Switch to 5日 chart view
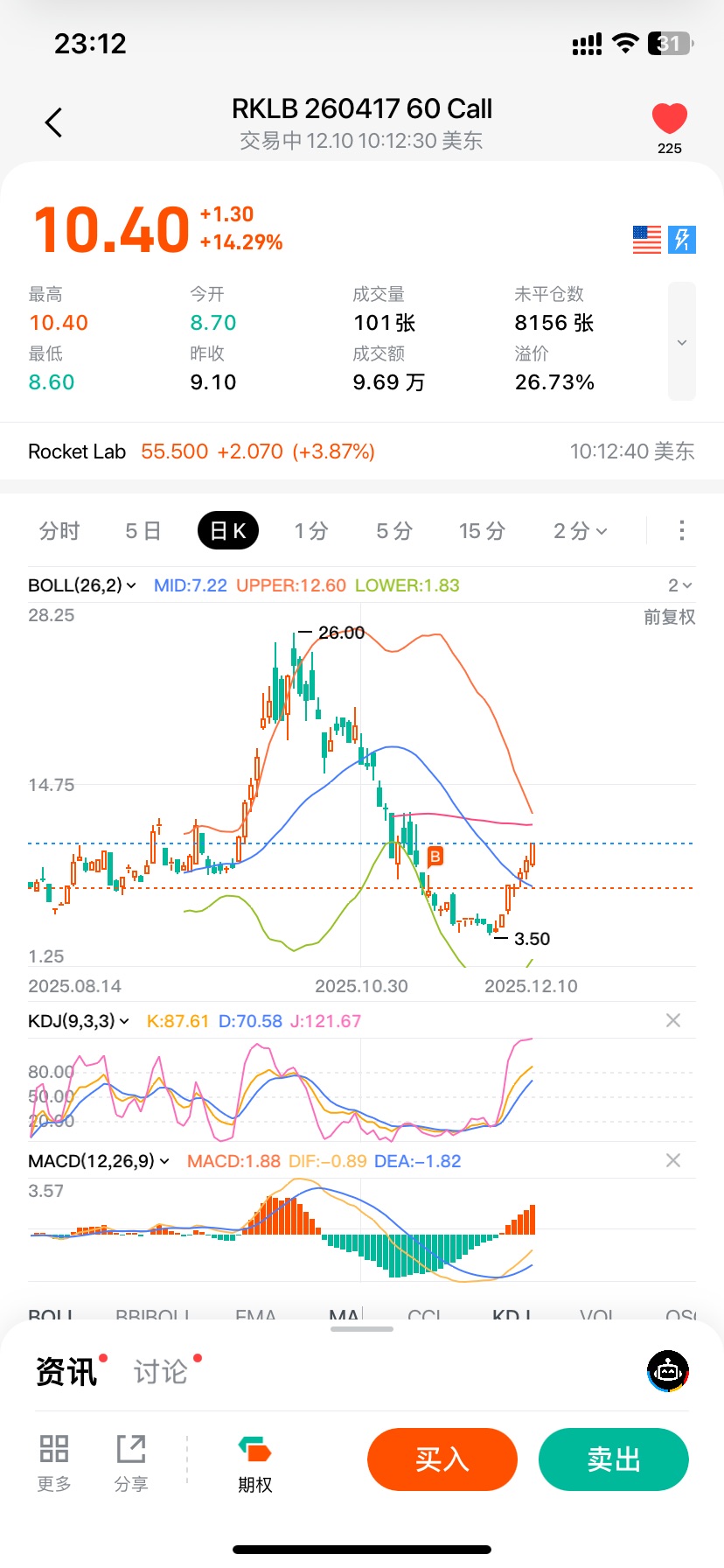 [x=143, y=531]
